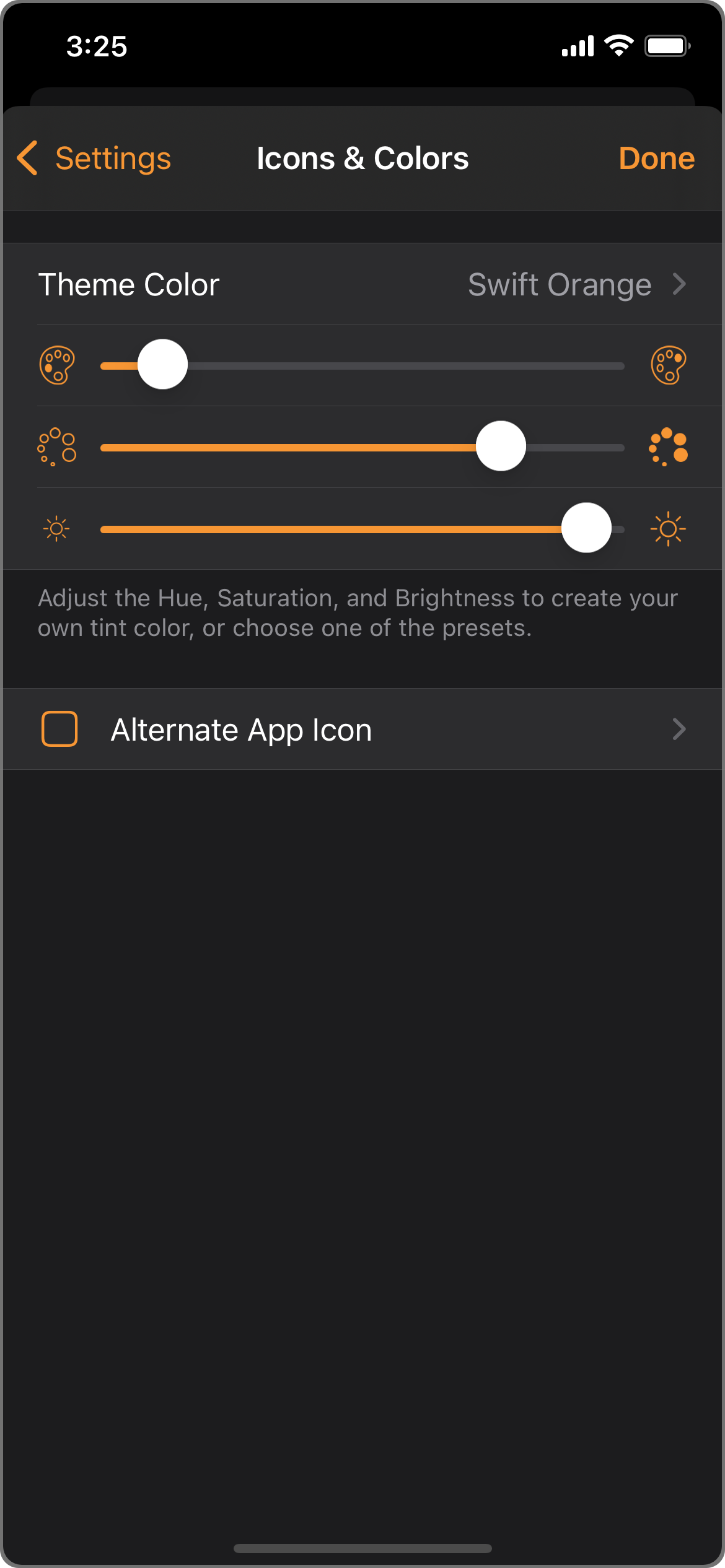Screen dimensions: 725x1568
Task: Tap Done to close Icons & Colors
Action: pos(656,159)
